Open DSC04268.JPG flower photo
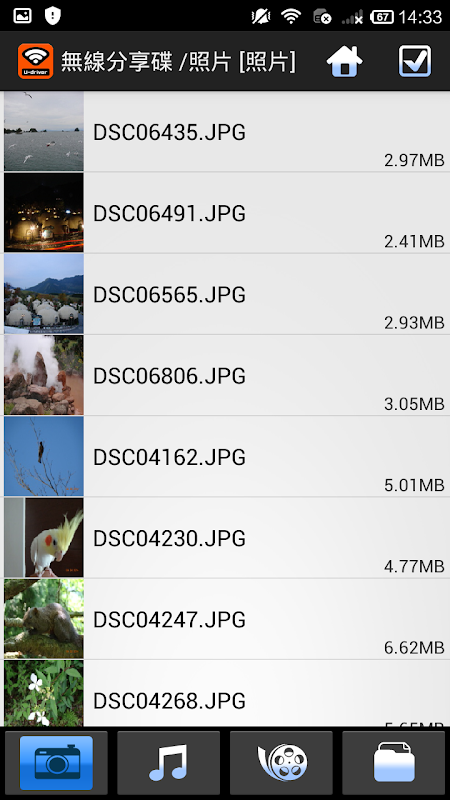This screenshot has height=800, width=450. pyautogui.click(x=225, y=693)
